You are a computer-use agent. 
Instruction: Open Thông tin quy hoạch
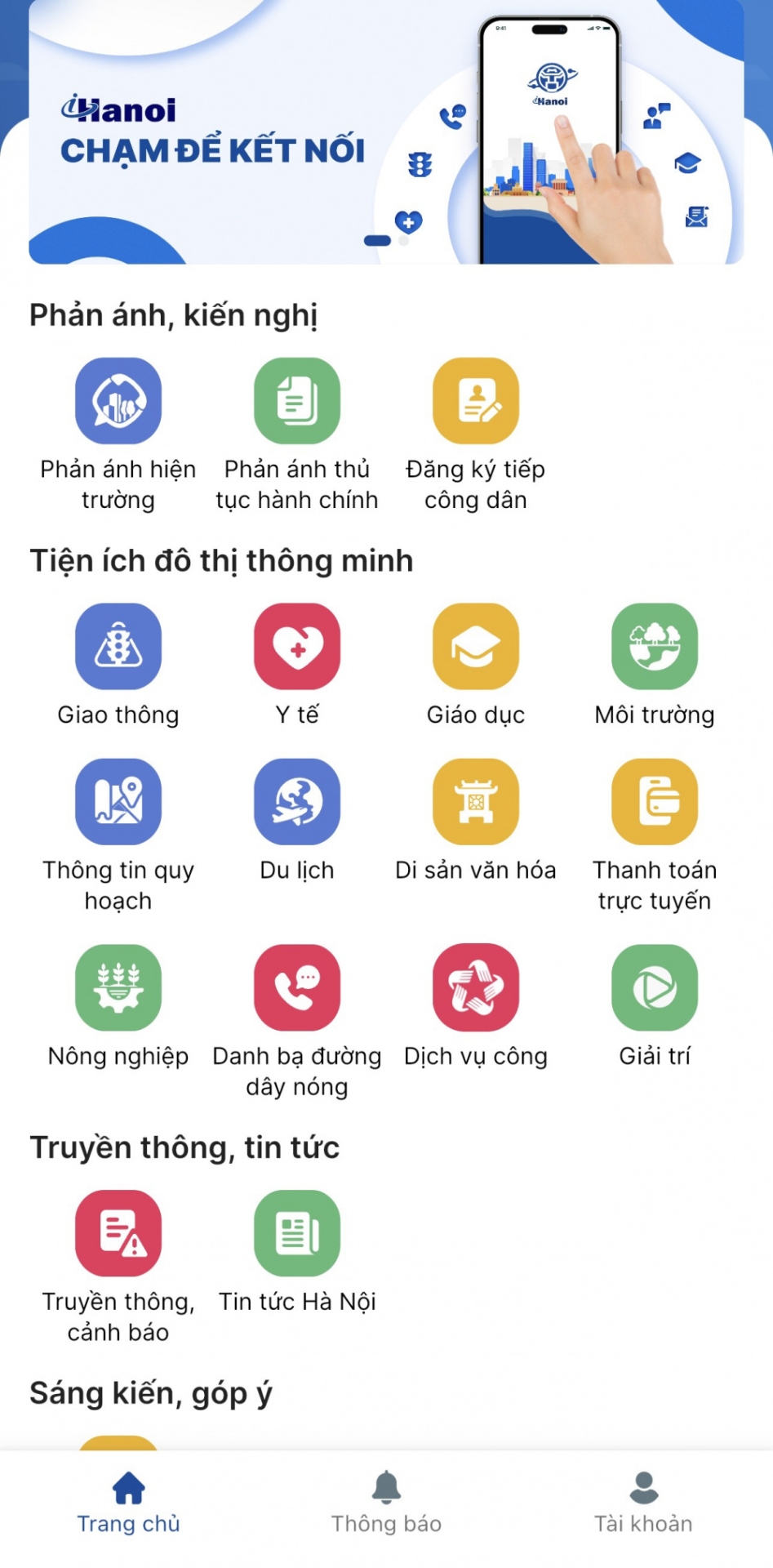(x=118, y=802)
